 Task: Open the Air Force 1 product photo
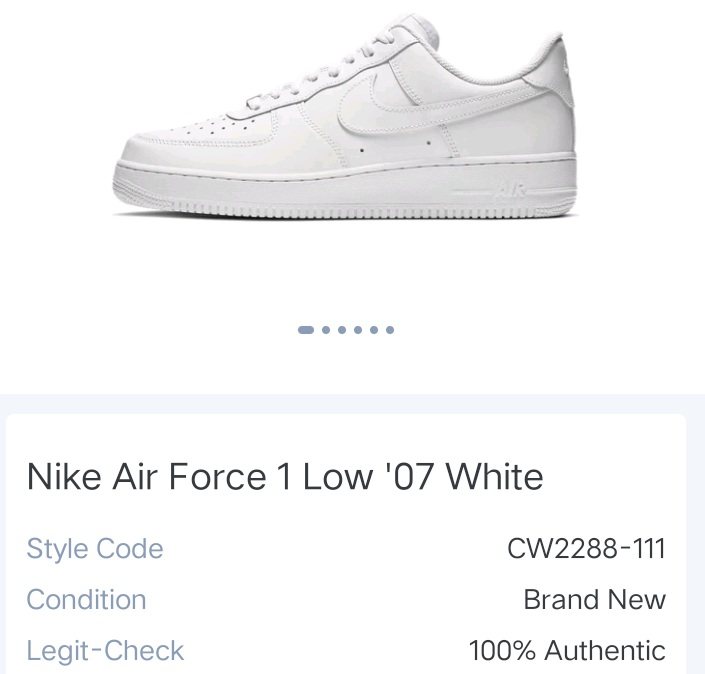[x=346, y=118]
